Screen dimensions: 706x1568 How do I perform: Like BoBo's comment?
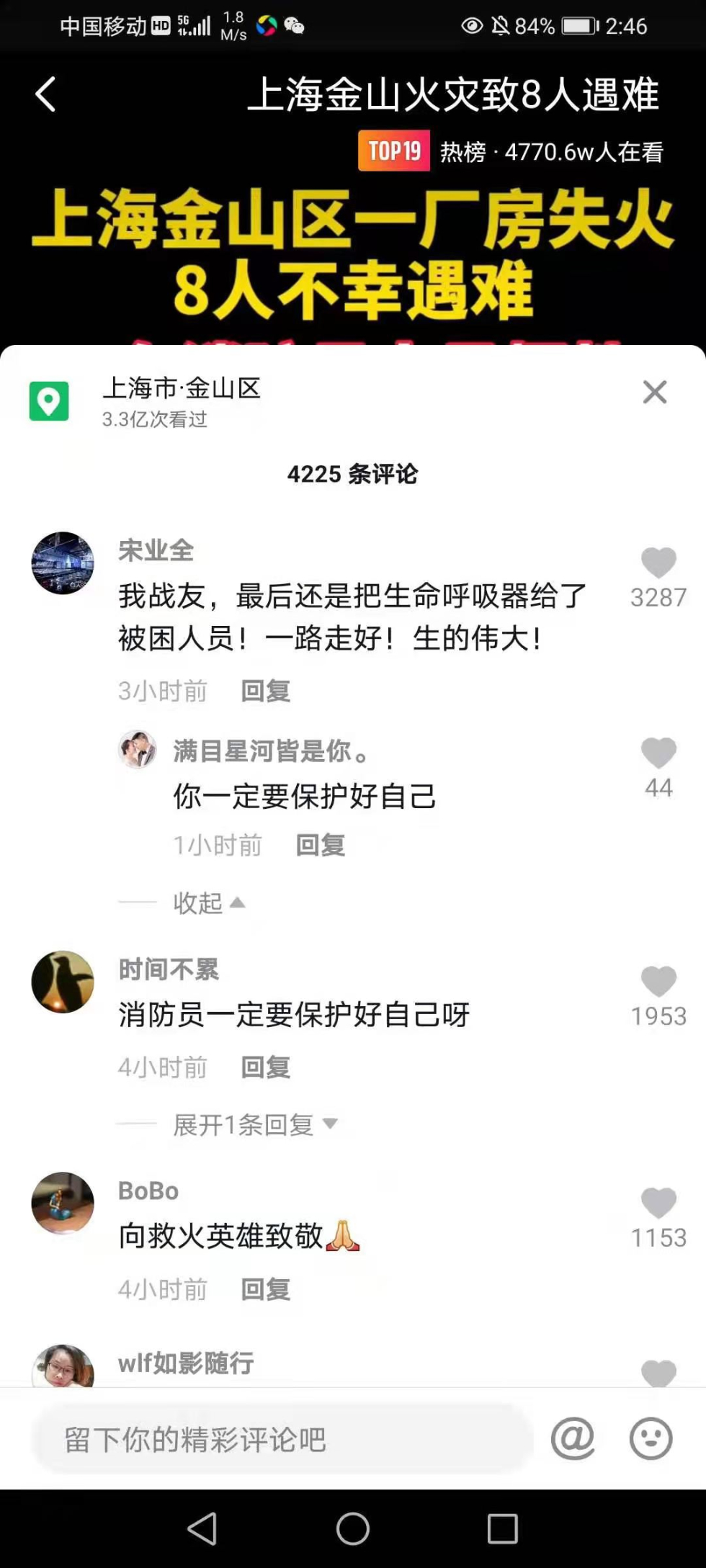tap(658, 1203)
